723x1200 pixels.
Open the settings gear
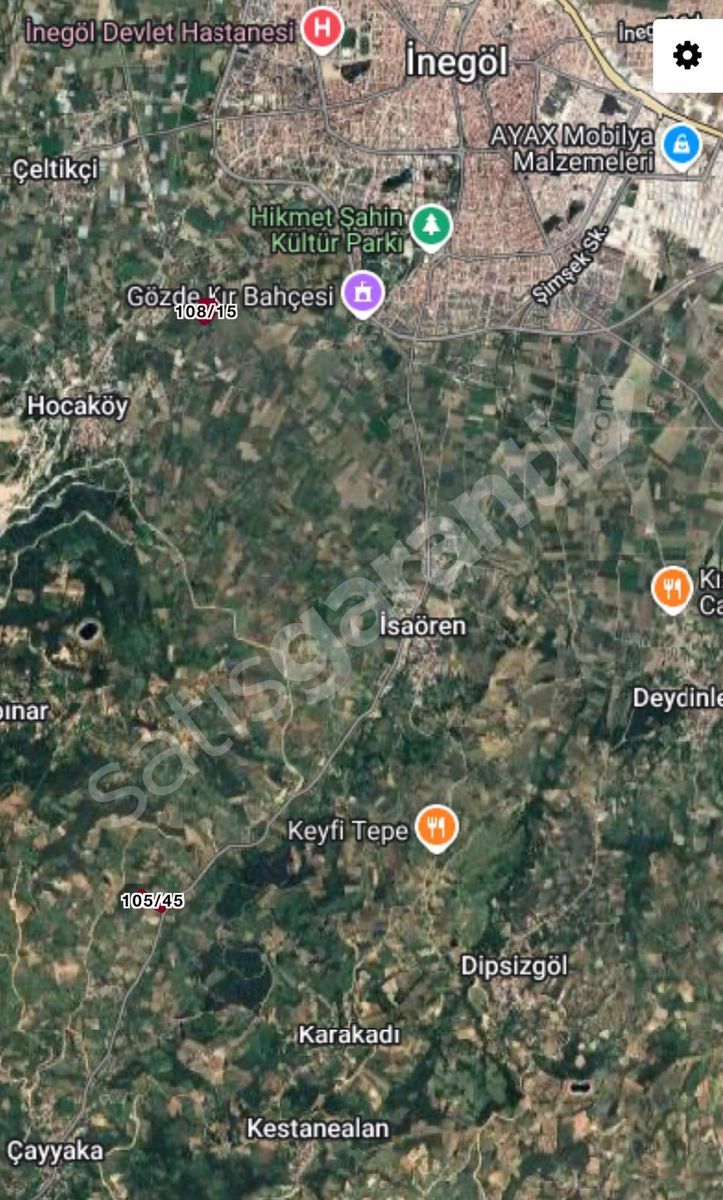687,55
